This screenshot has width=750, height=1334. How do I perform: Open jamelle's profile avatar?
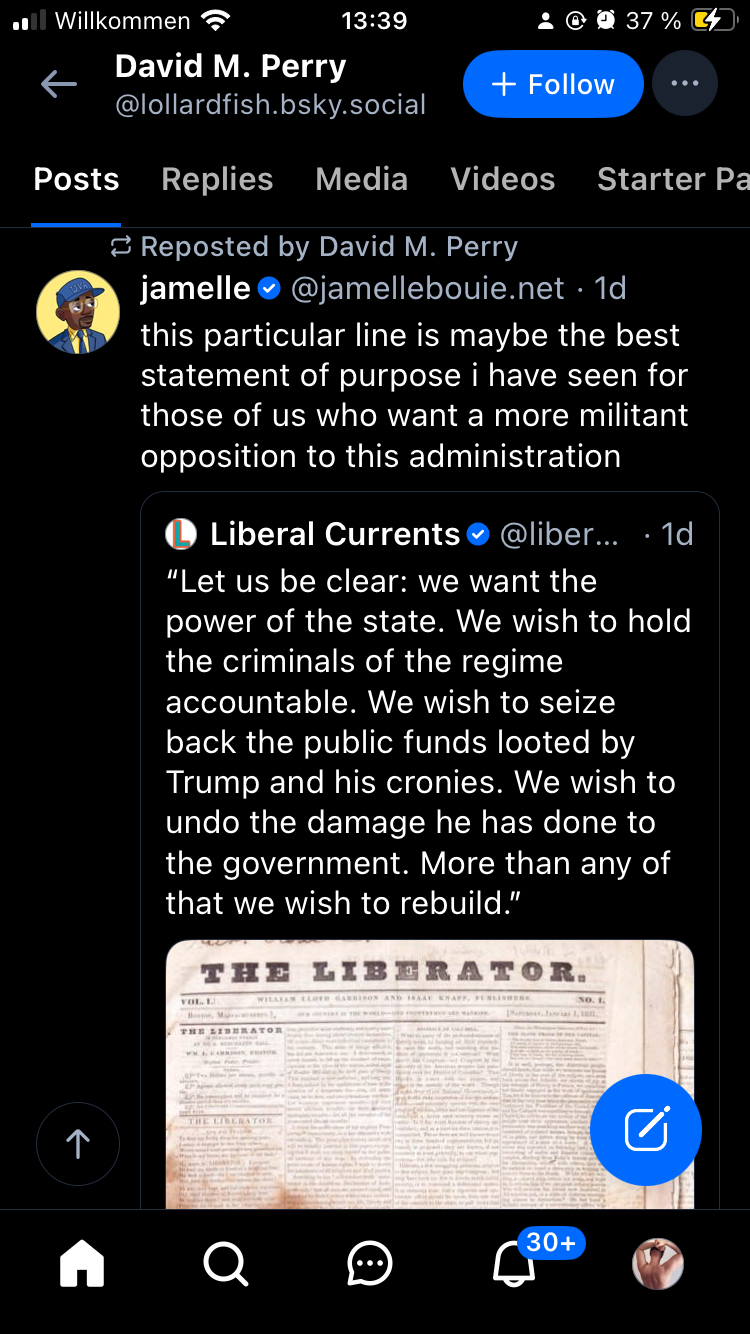[78, 312]
